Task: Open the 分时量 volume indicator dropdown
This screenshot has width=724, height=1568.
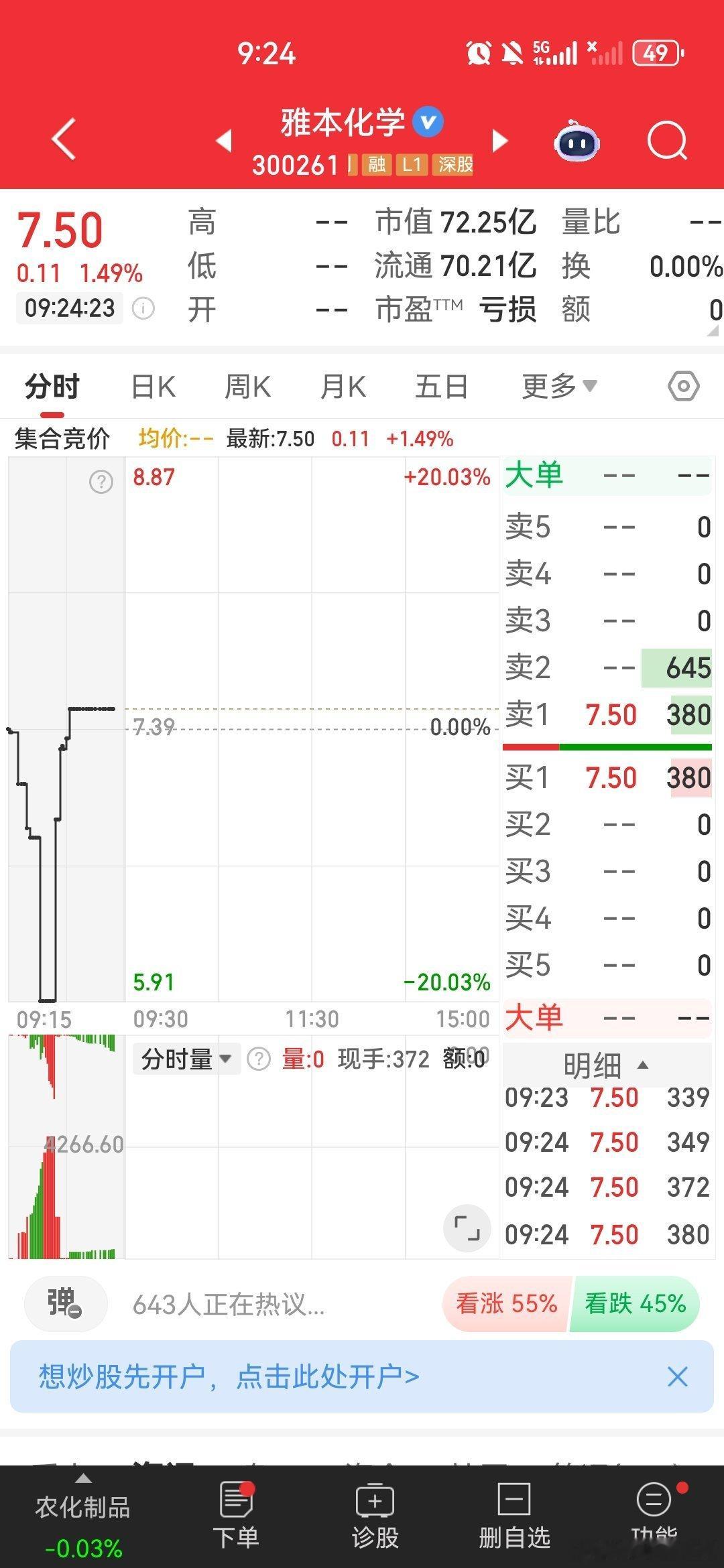Action: coord(183,1059)
